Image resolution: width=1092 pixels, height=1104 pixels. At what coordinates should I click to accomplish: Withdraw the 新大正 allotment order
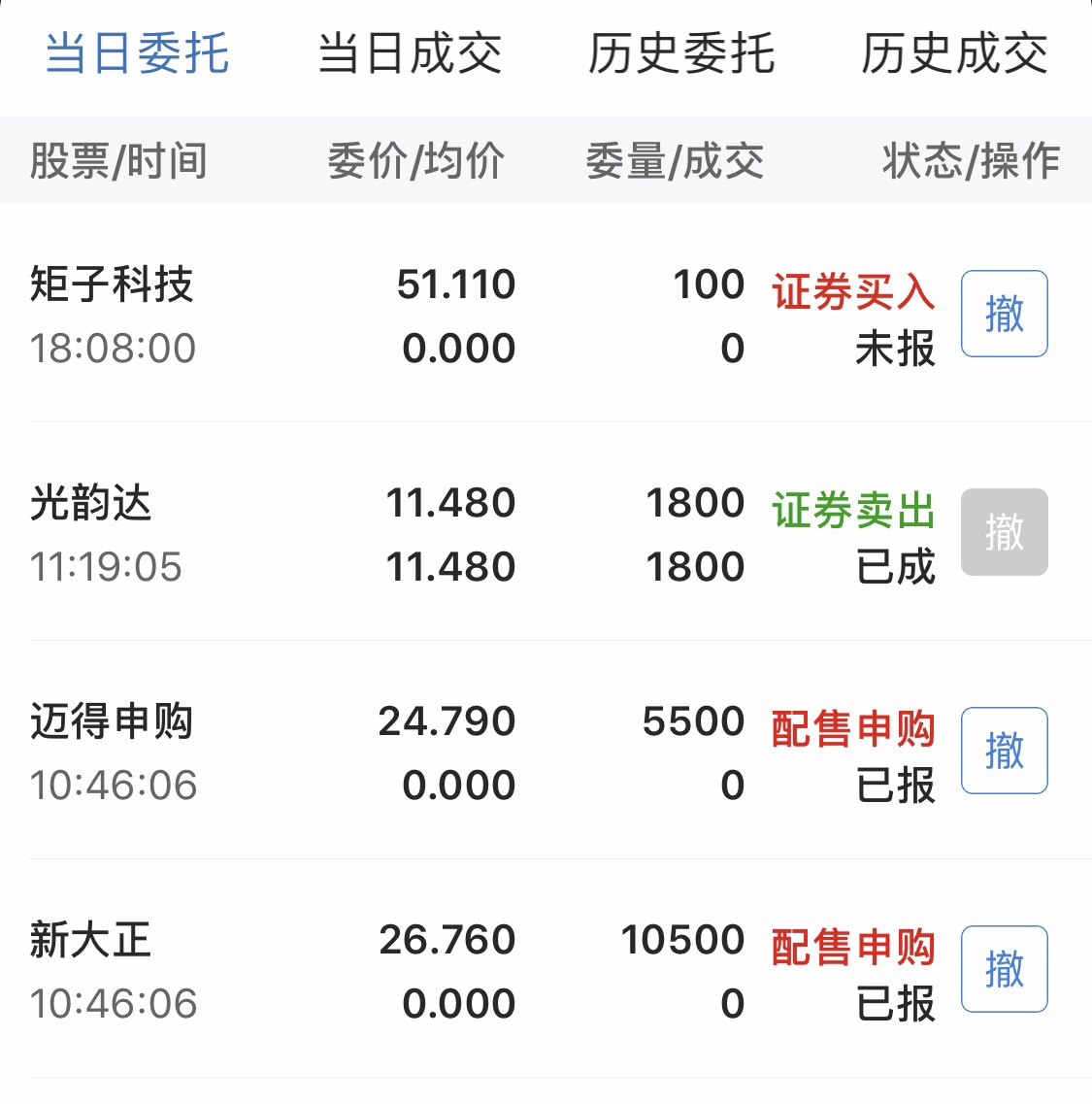coord(1004,968)
